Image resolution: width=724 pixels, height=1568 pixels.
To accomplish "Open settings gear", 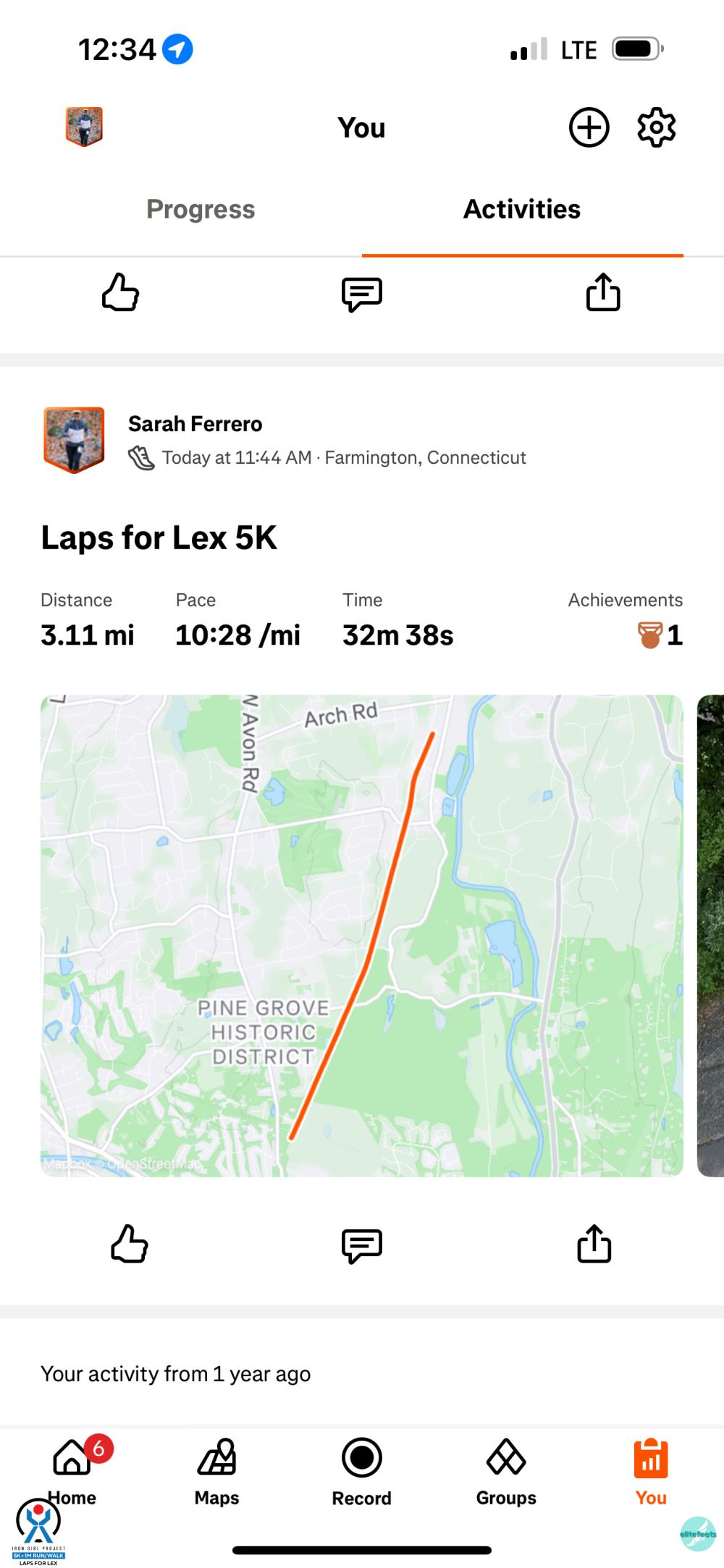I will [656, 128].
